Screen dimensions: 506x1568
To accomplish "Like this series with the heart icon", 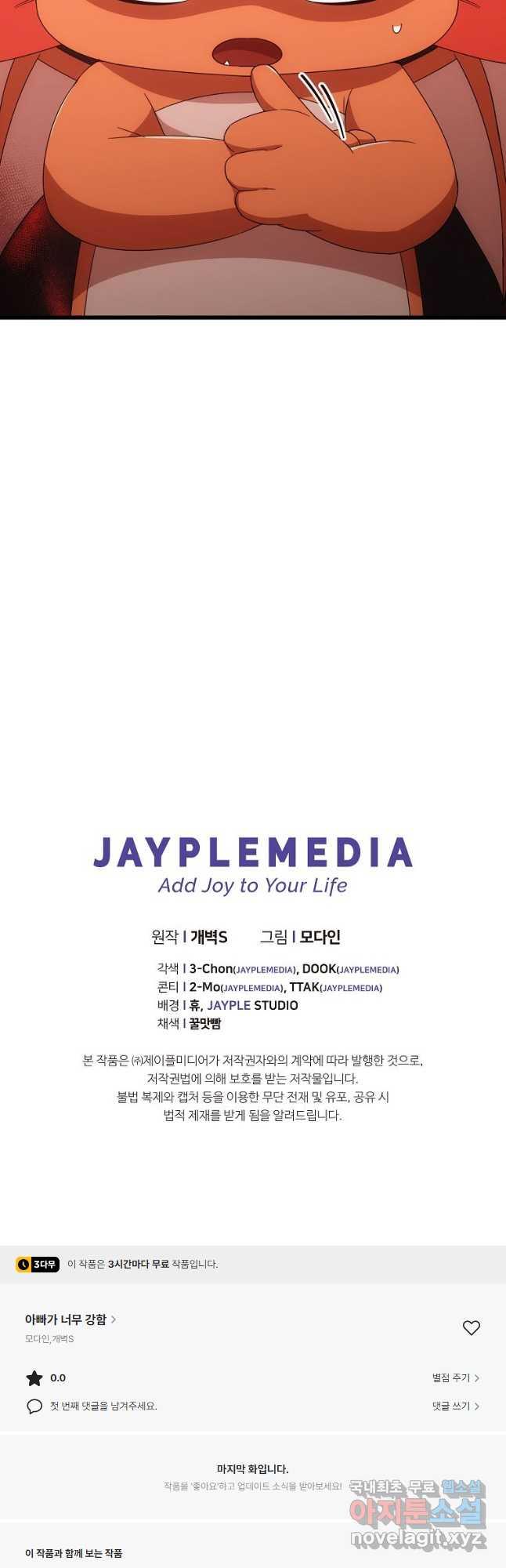I will pyautogui.click(x=471, y=1328).
